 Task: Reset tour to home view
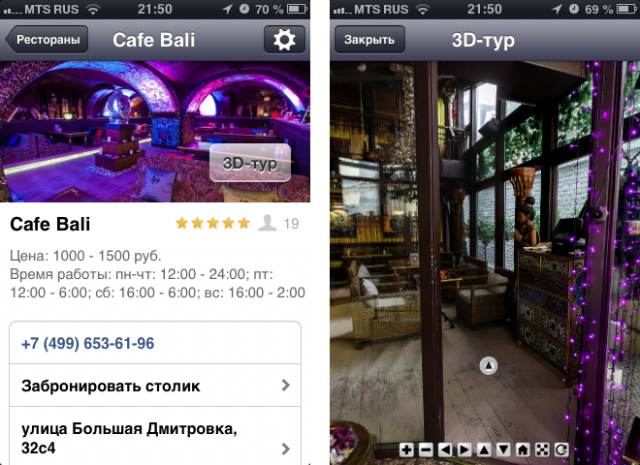pos(522,450)
